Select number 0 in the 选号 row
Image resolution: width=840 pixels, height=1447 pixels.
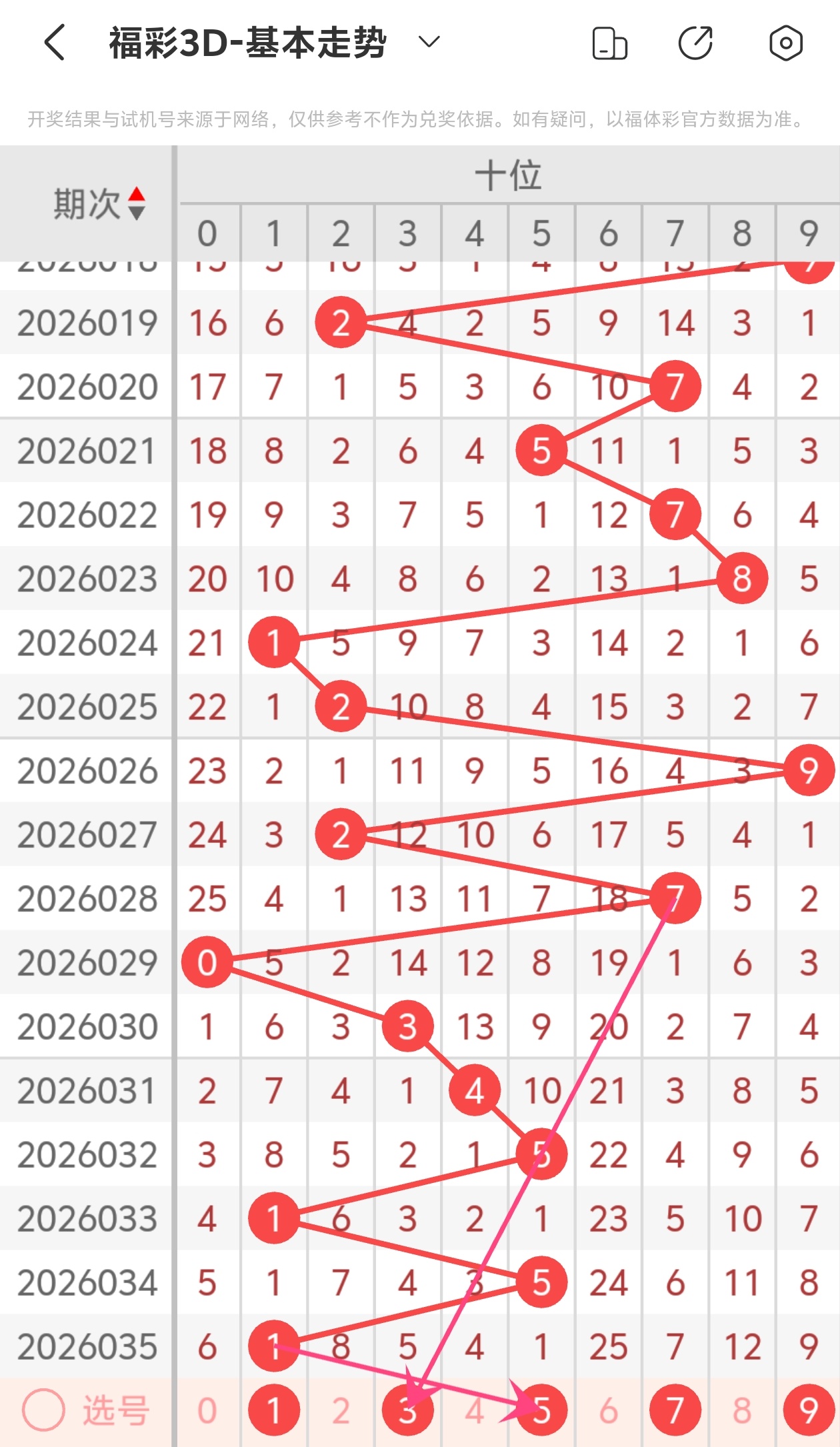pos(207,1411)
